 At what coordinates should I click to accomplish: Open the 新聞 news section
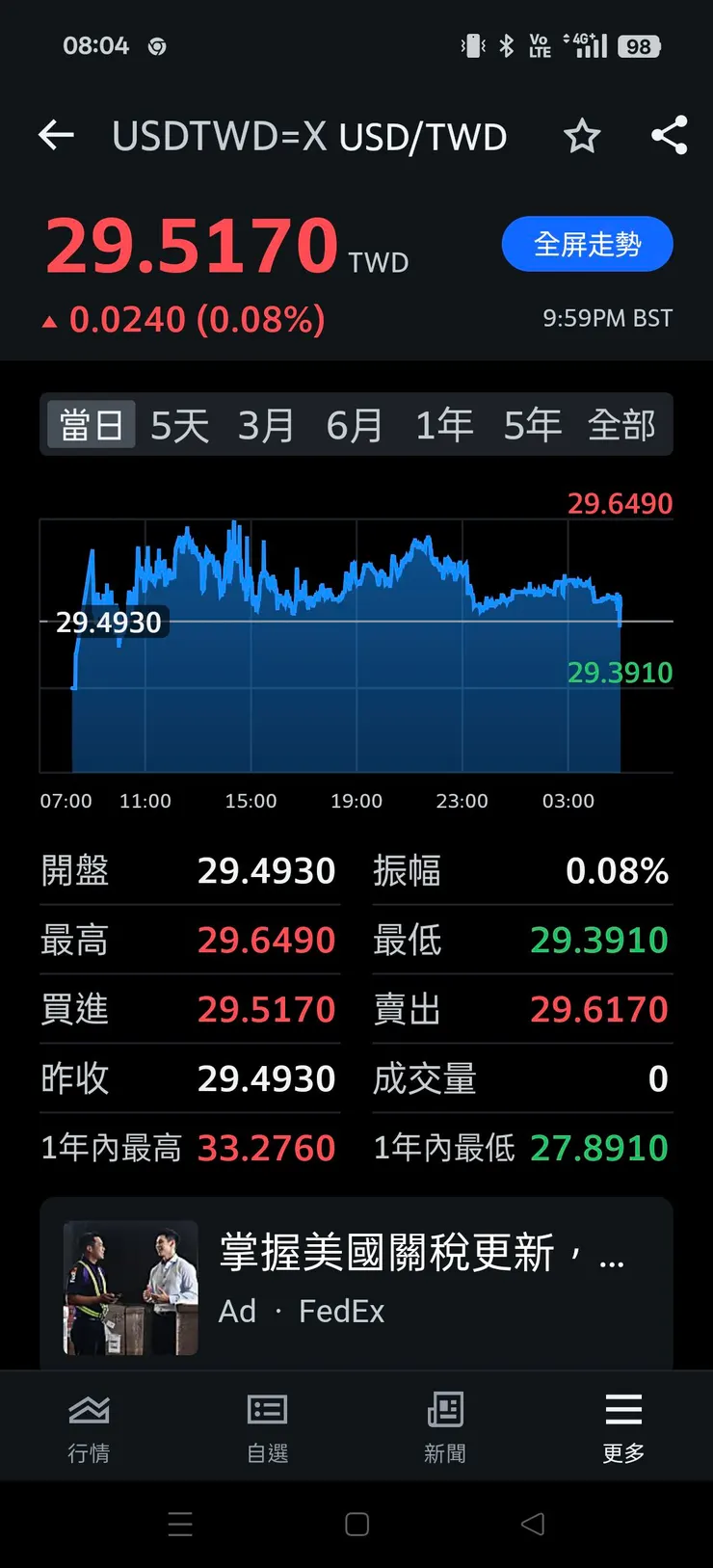444,1426
